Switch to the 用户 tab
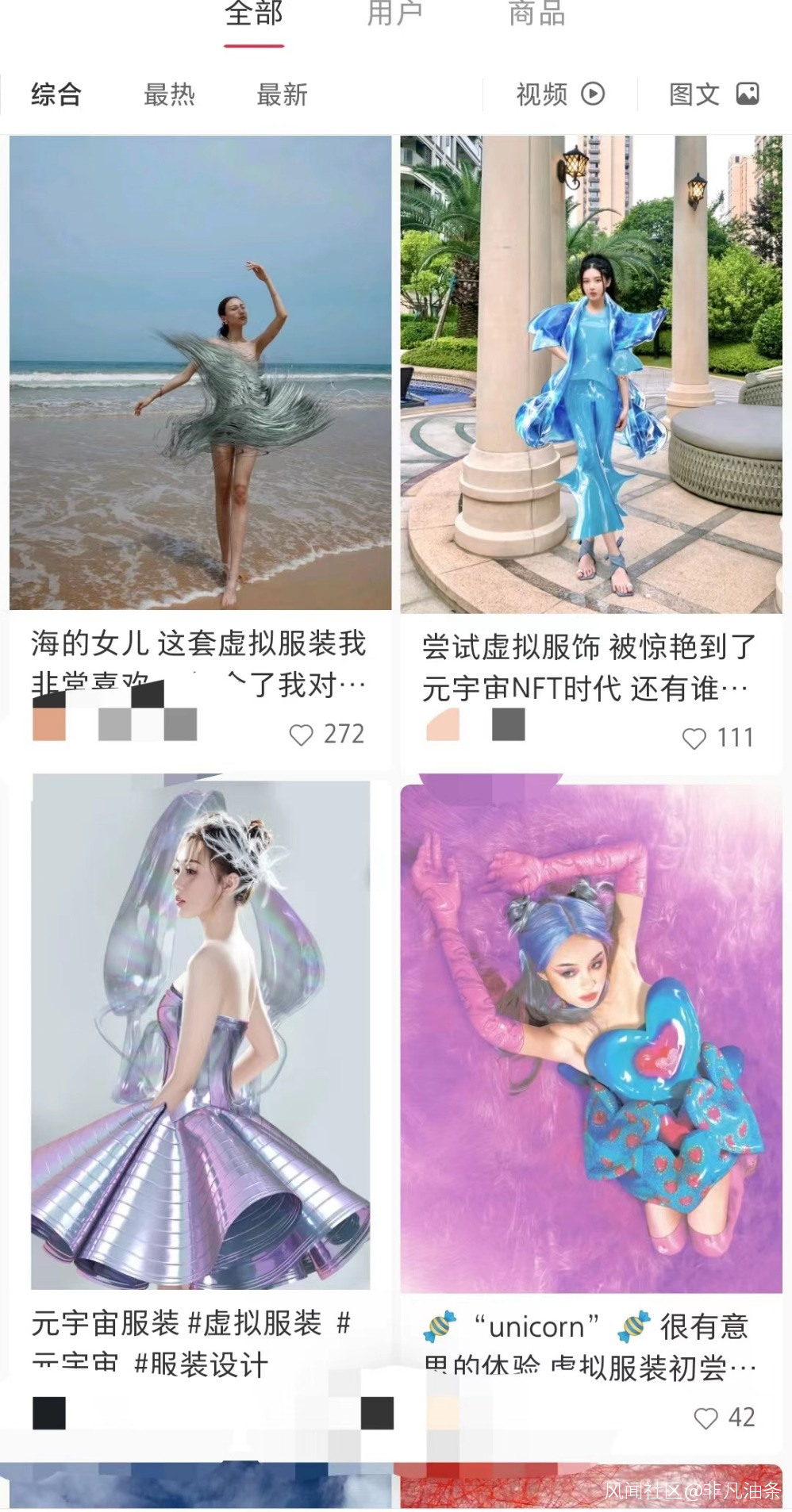Image resolution: width=792 pixels, height=1512 pixels. [x=394, y=14]
